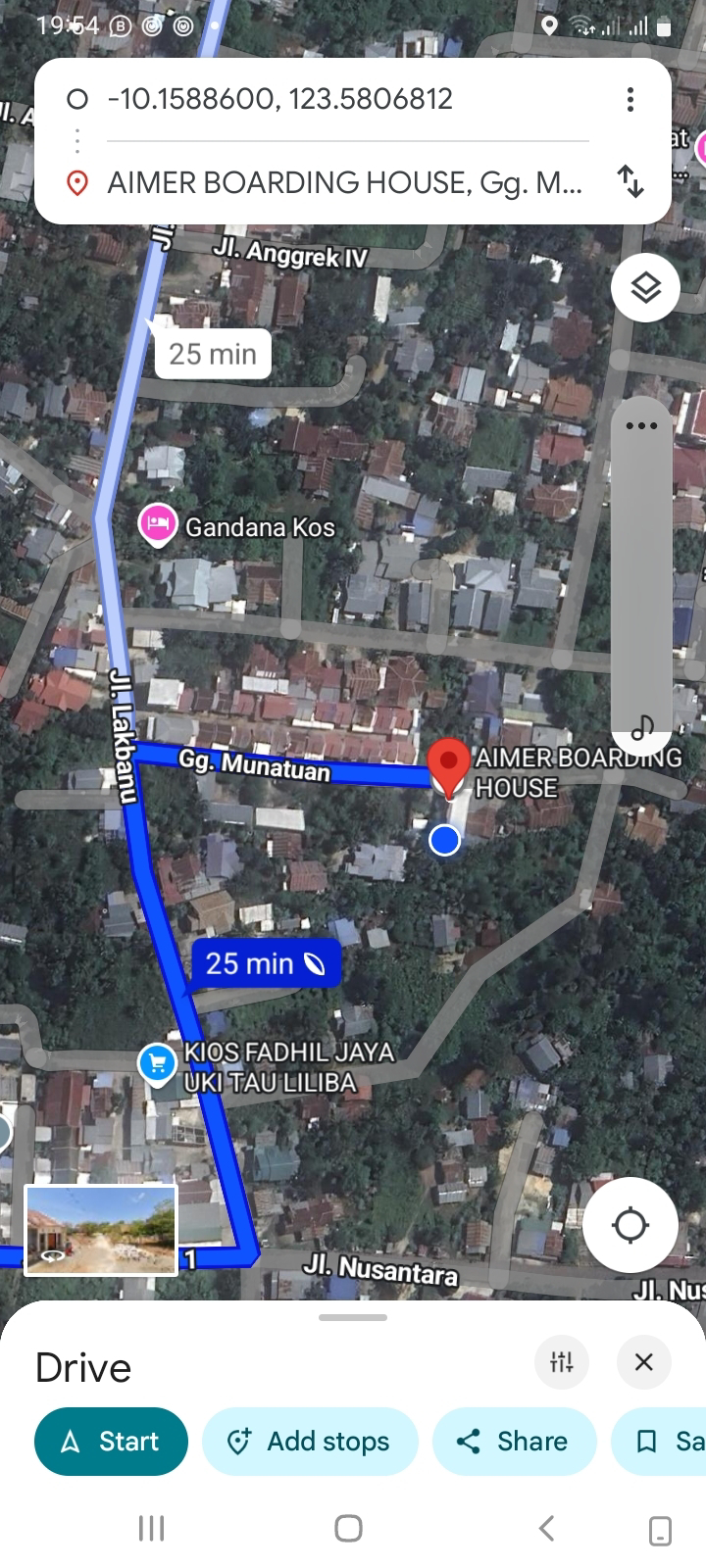Swap start and destination locations

(630, 181)
